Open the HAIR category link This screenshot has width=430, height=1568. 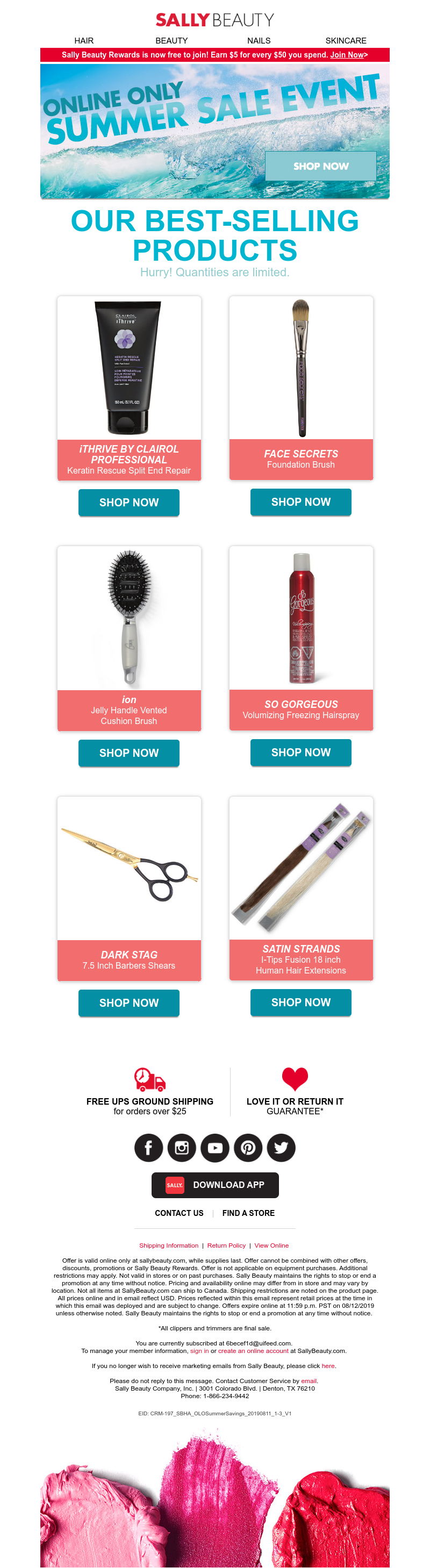coord(84,41)
